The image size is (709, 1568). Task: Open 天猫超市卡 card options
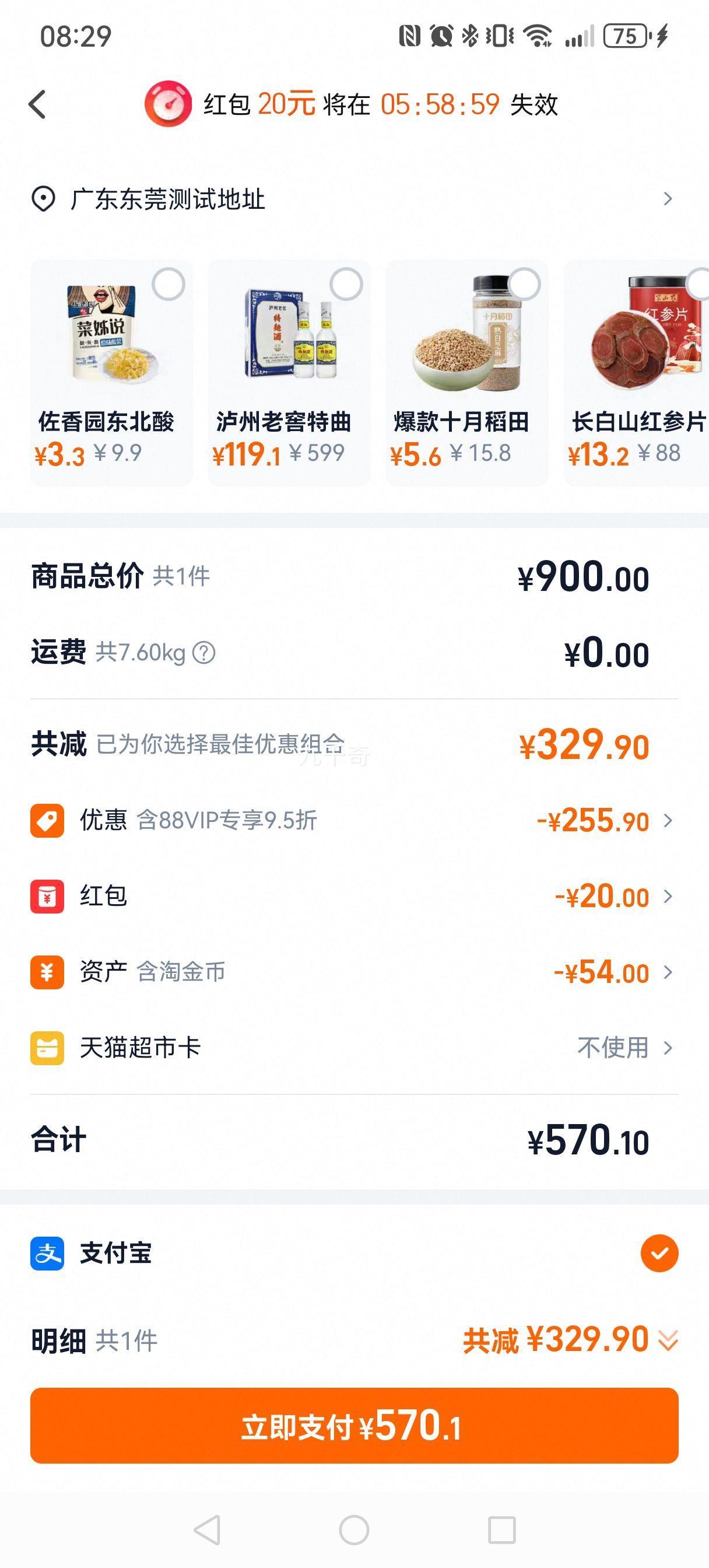[x=353, y=1048]
